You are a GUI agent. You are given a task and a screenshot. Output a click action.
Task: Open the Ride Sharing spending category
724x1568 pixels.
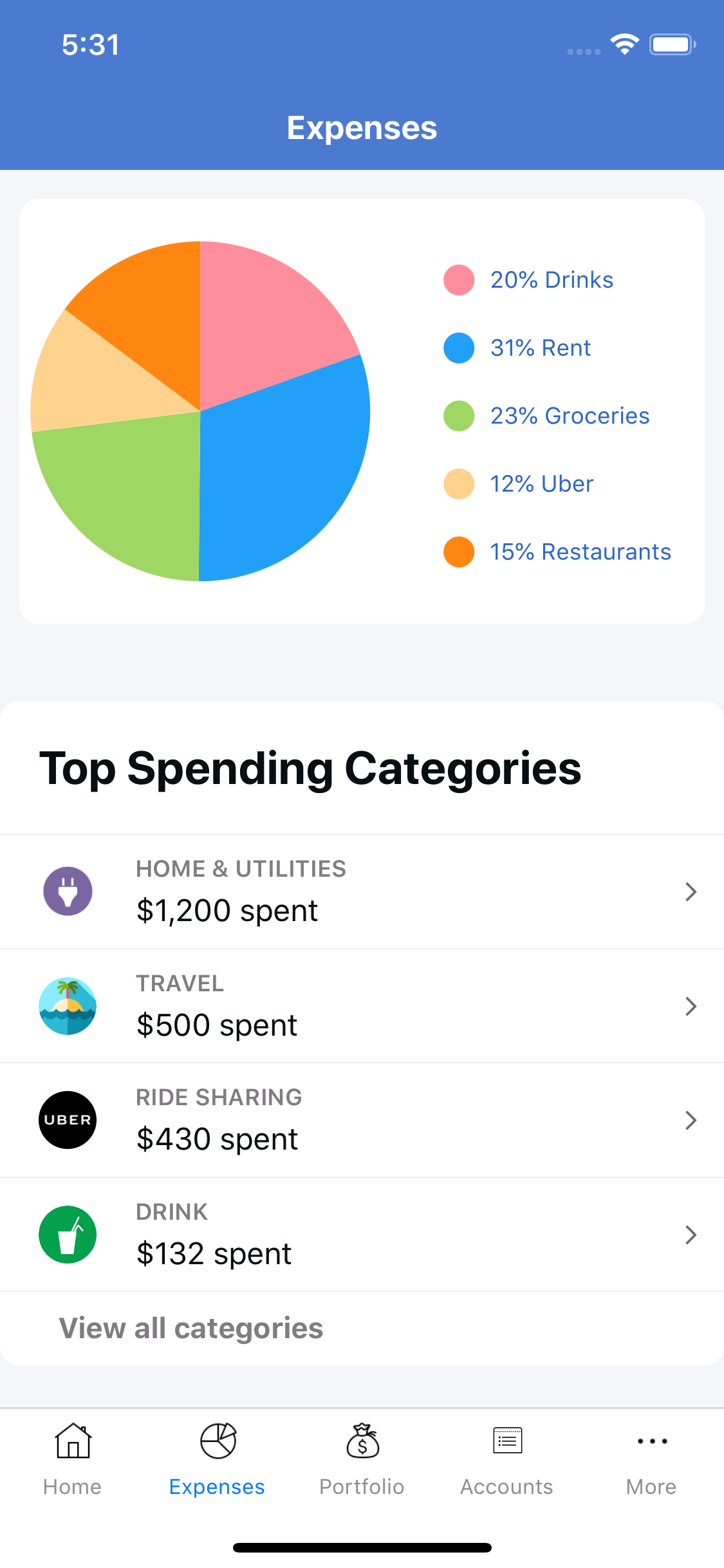pos(362,1120)
